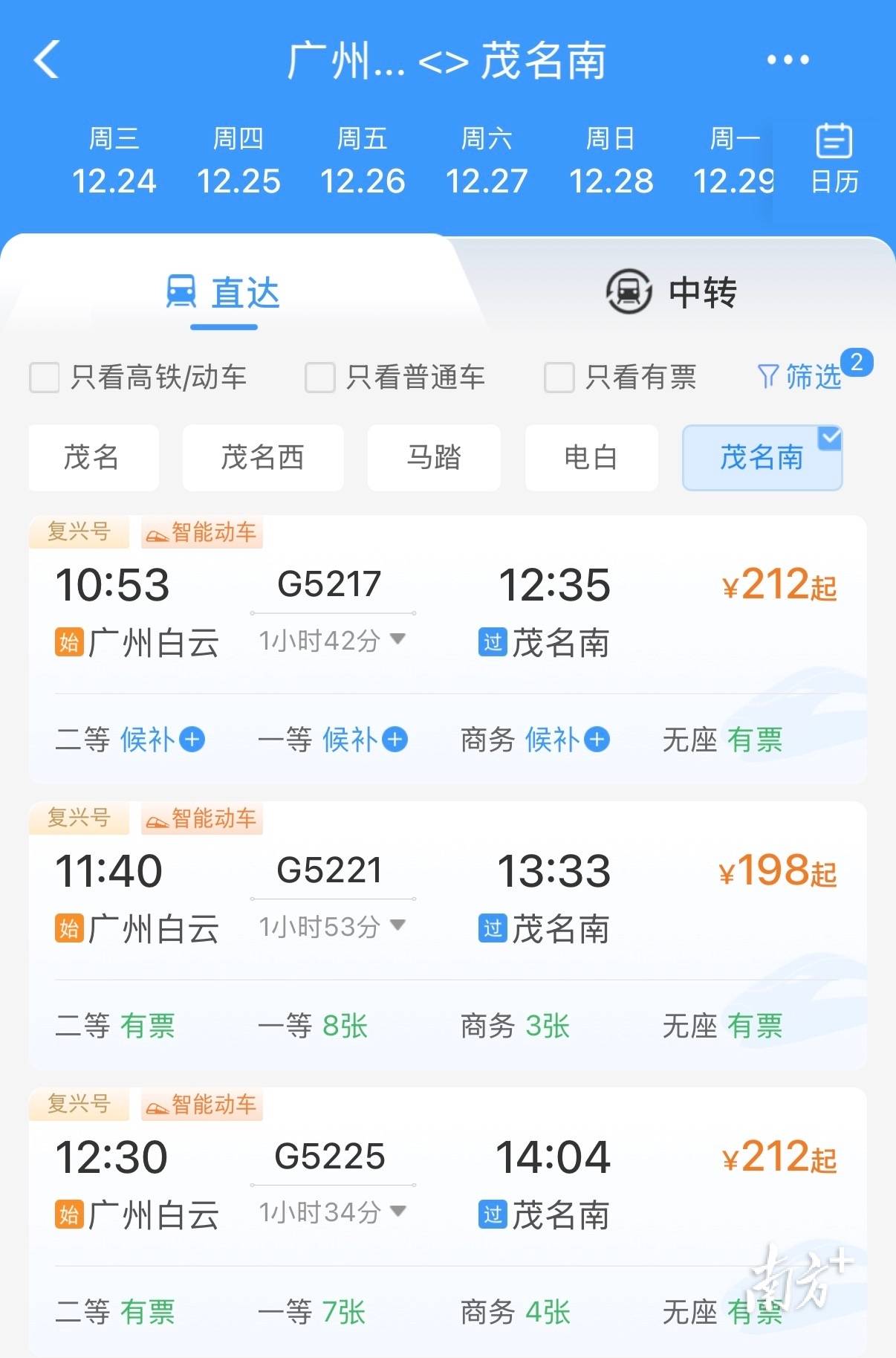Switch to the 中转 transfer tab
This screenshot has width=896, height=1358.
click(672, 292)
